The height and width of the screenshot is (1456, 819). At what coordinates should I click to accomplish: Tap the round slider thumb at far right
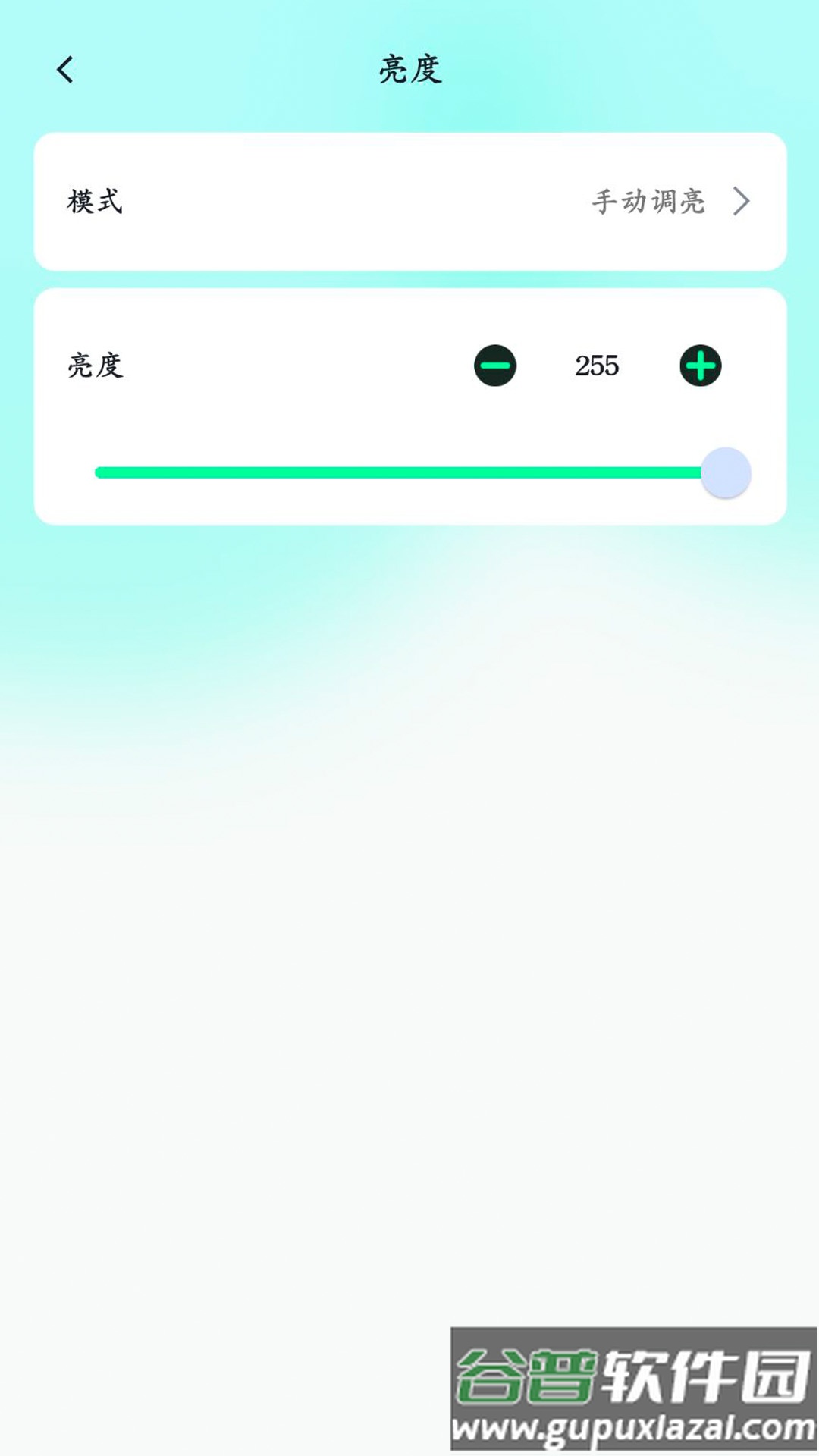coord(726,472)
